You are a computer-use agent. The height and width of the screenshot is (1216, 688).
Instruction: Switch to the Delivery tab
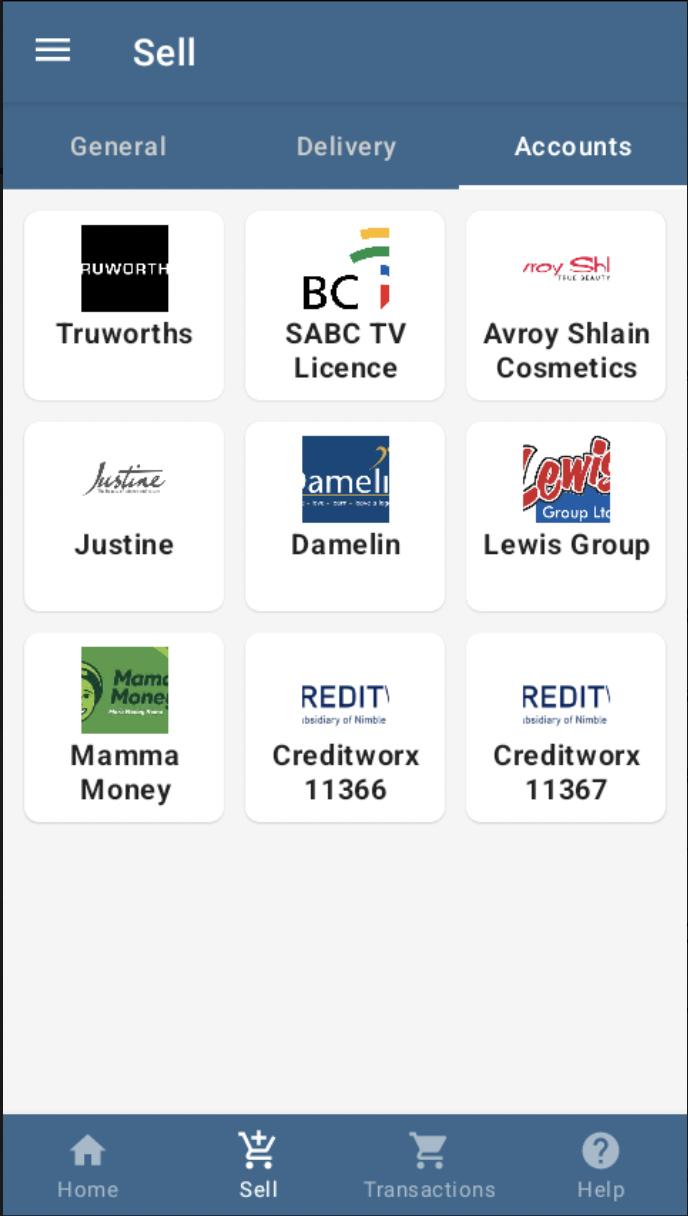346,147
